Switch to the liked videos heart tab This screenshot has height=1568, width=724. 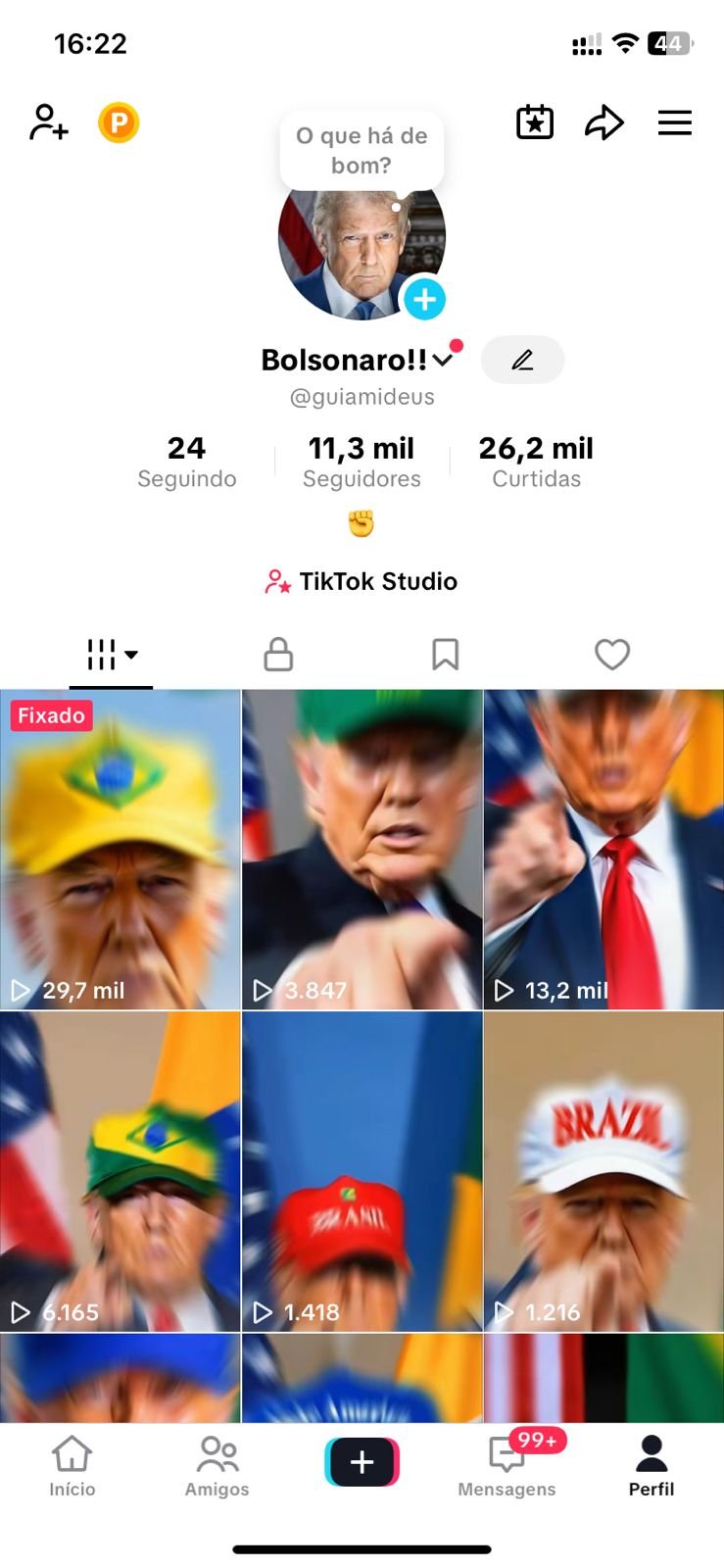coord(612,655)
